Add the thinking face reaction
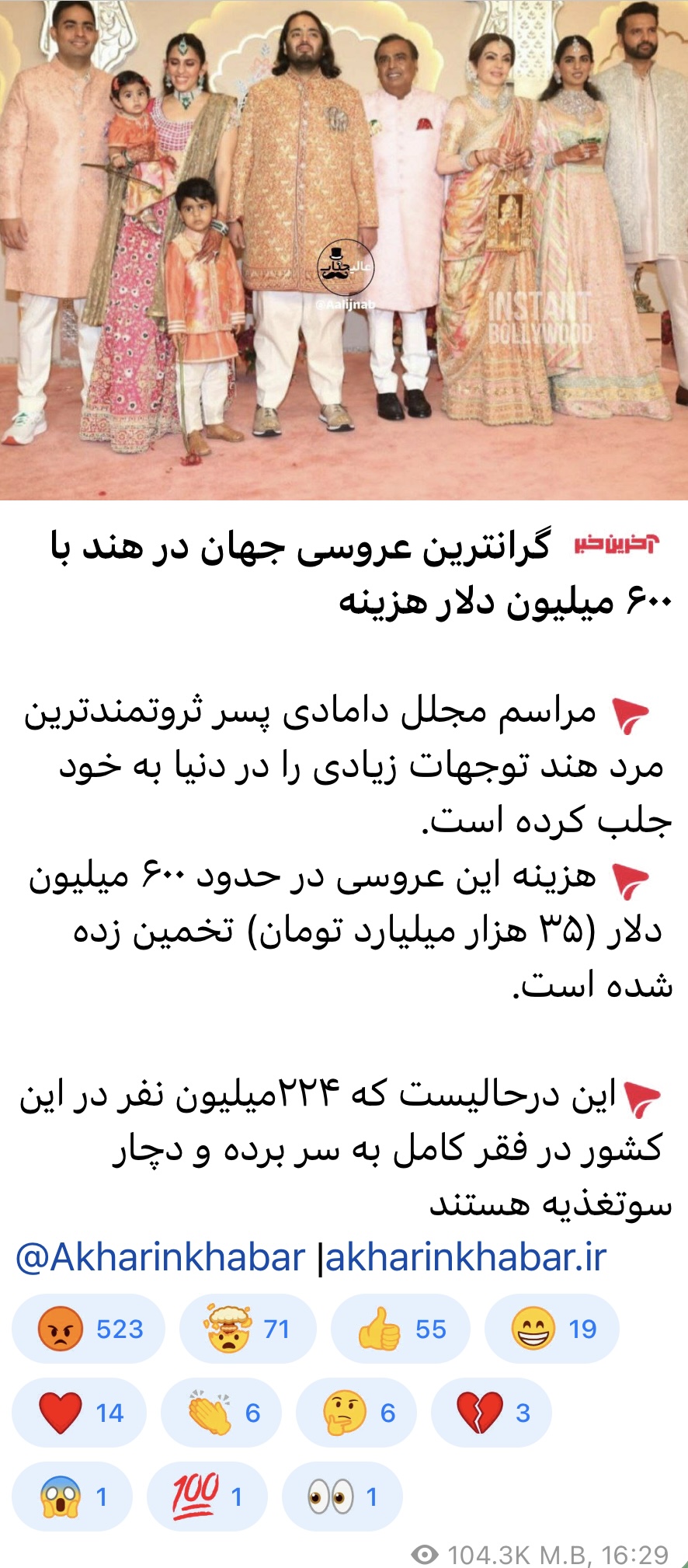Viewport: 688px width, 1568px height. 356,1413
